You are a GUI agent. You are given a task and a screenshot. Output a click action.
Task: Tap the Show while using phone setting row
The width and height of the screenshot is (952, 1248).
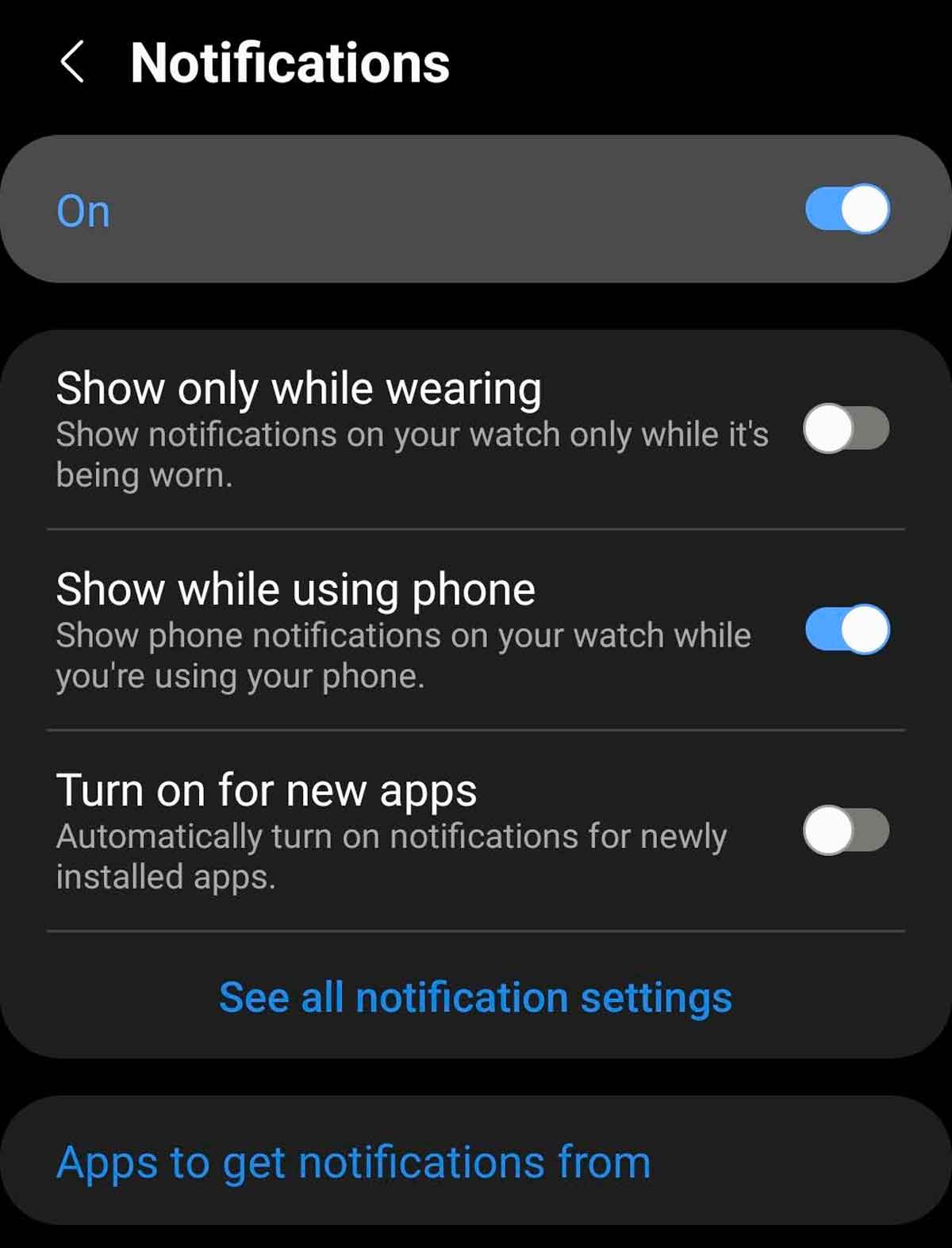click(296, 589)
